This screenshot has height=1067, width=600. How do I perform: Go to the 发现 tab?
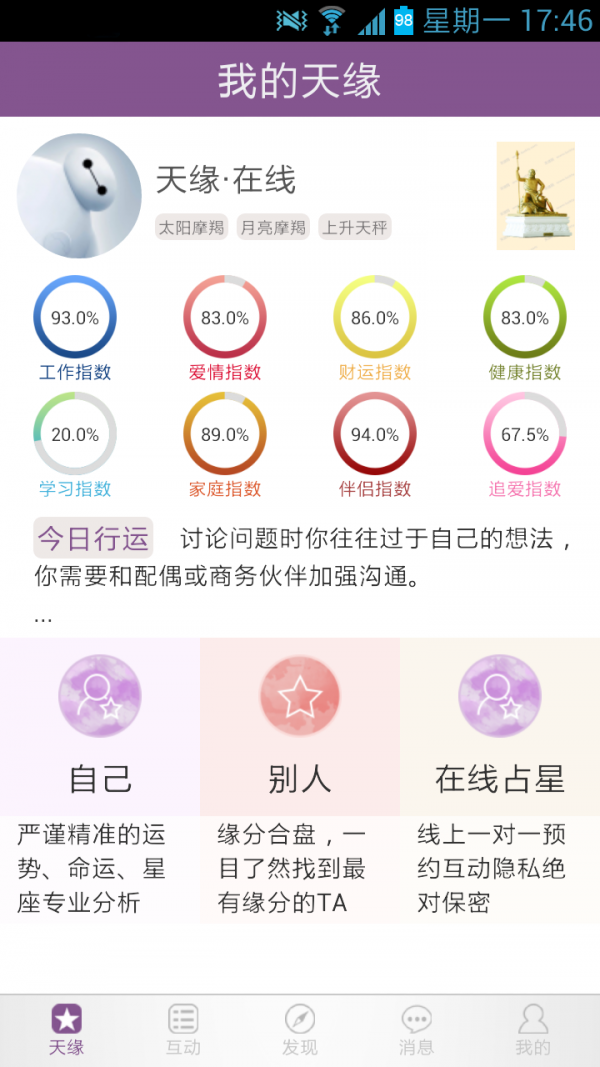point(299,1030)
